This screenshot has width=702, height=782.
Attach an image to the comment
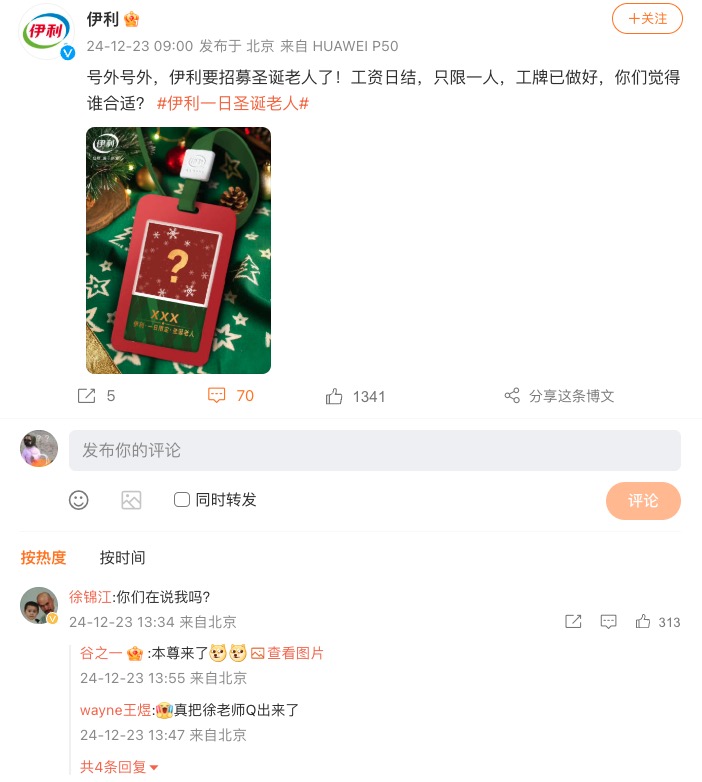(131, 500)
